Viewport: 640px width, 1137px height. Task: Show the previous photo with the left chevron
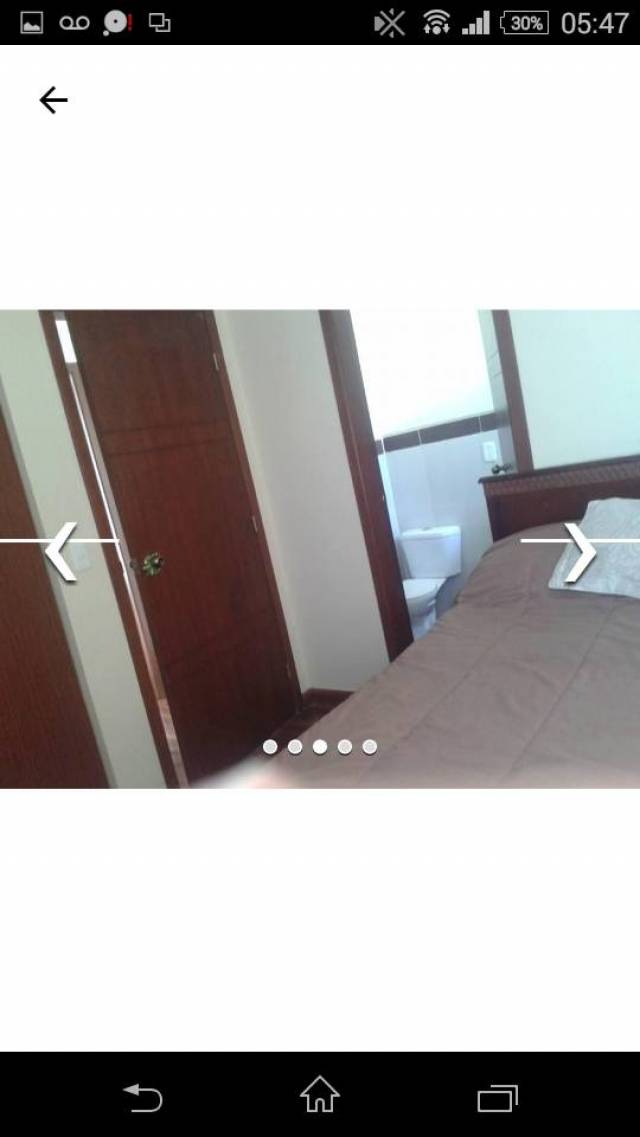(x=62, y=552)
